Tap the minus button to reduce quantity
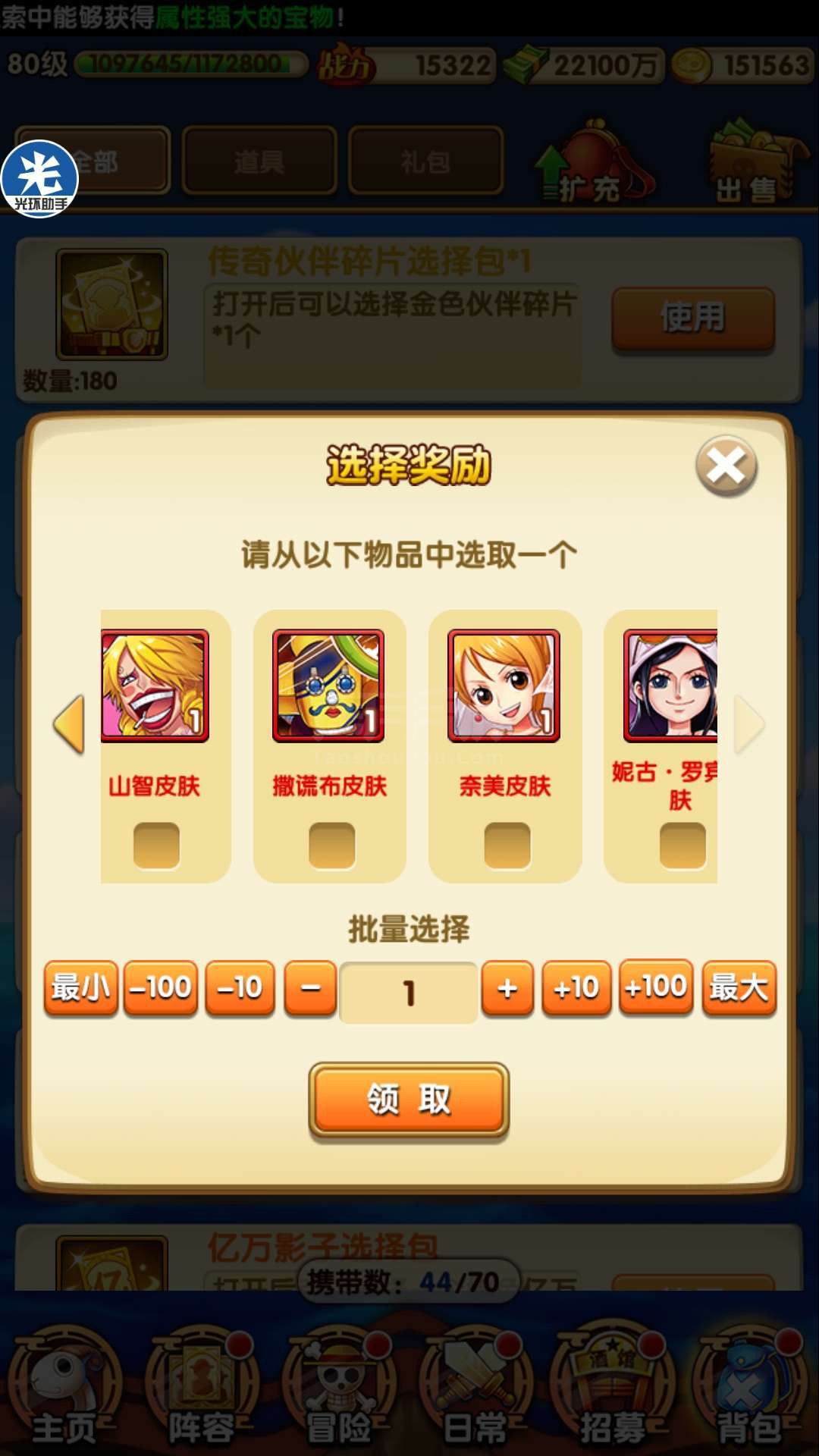 tap(310, 988)
